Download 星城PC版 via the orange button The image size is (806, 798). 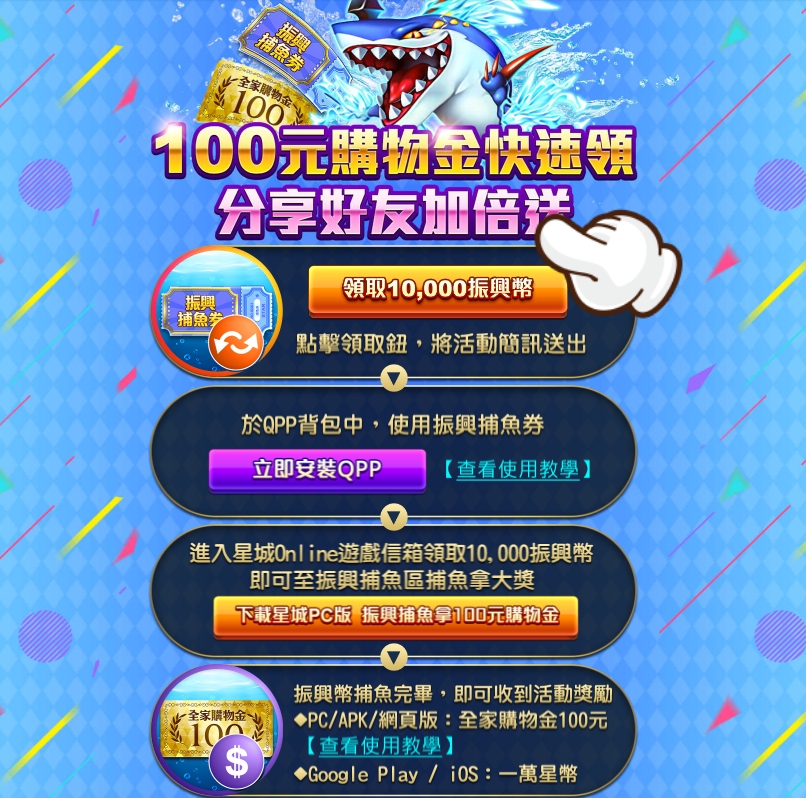pos(396,615)
